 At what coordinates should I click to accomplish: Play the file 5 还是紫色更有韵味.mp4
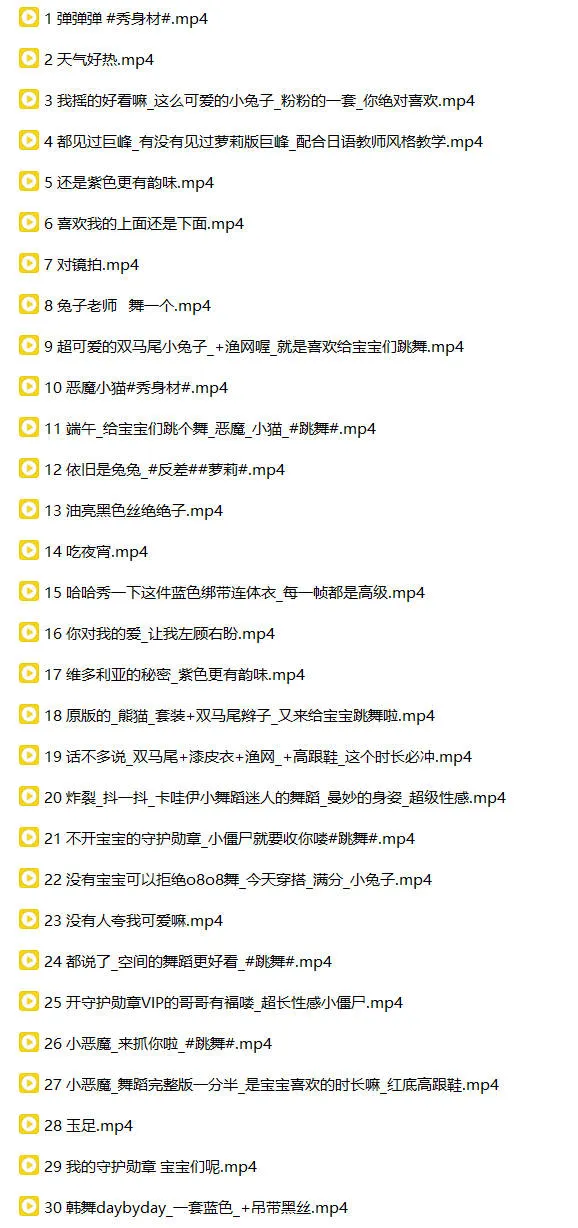(x=129, y=182)
